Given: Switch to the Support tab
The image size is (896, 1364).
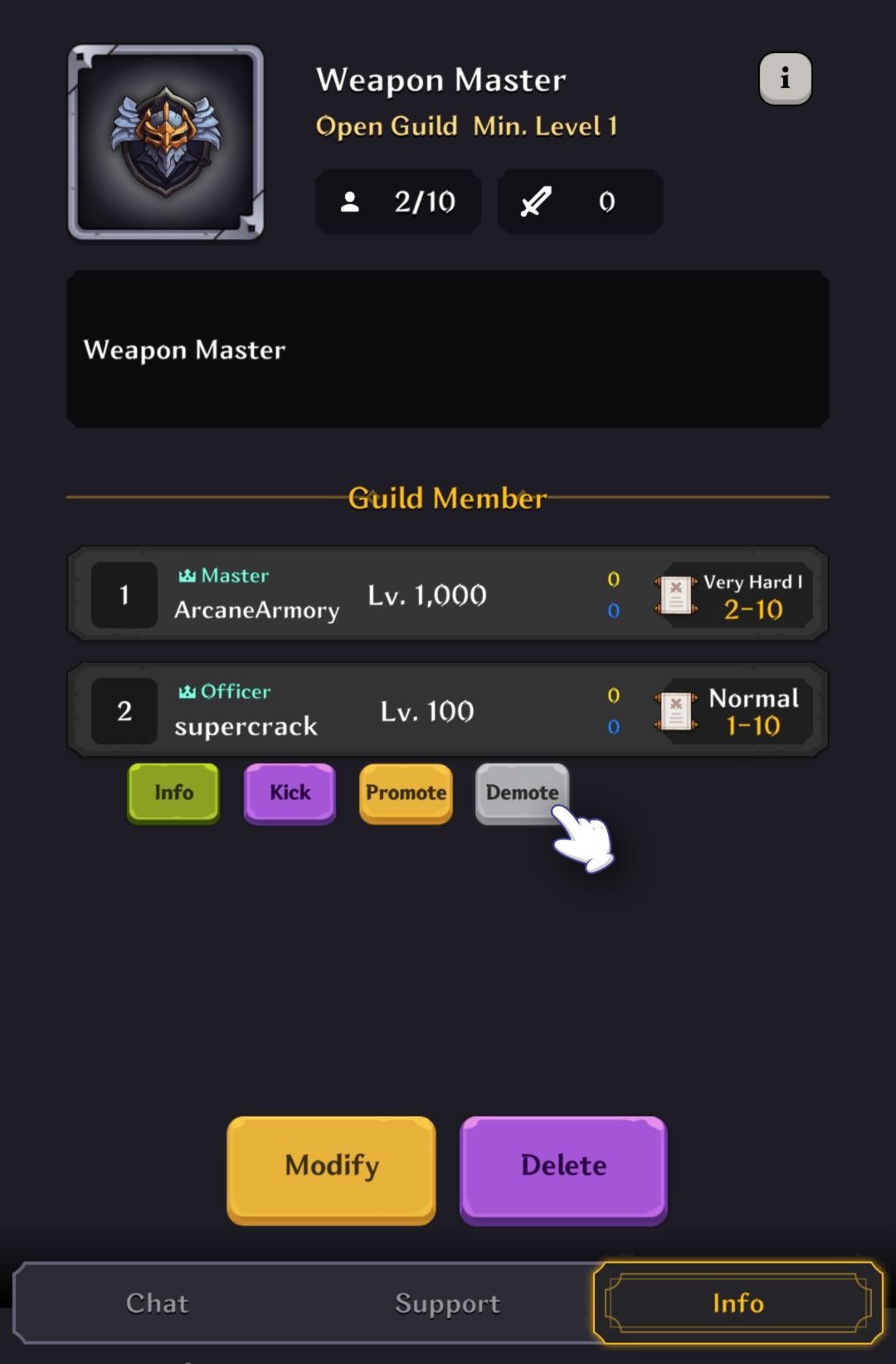Looking at the screenshot, I should point(448,1303).
